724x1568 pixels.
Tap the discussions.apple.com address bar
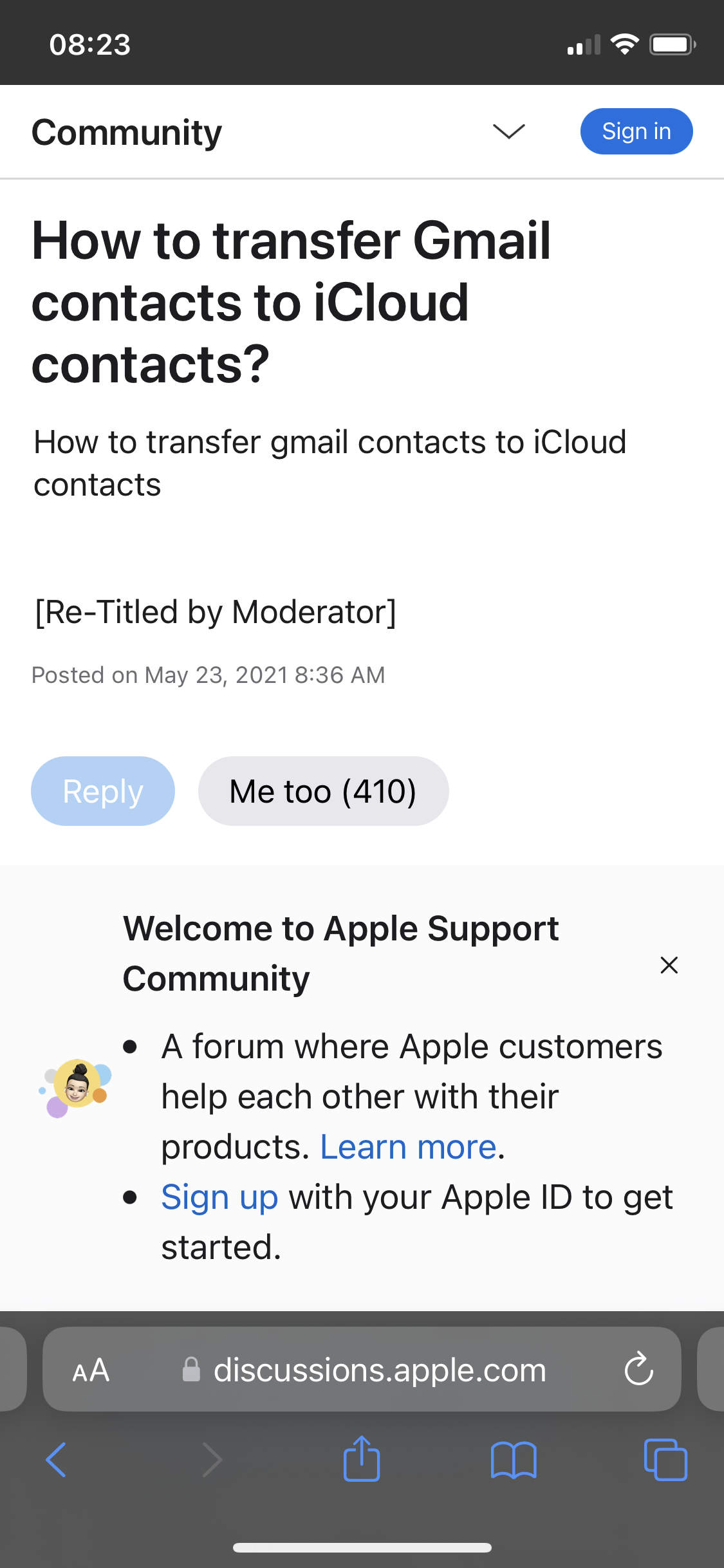380,1370
